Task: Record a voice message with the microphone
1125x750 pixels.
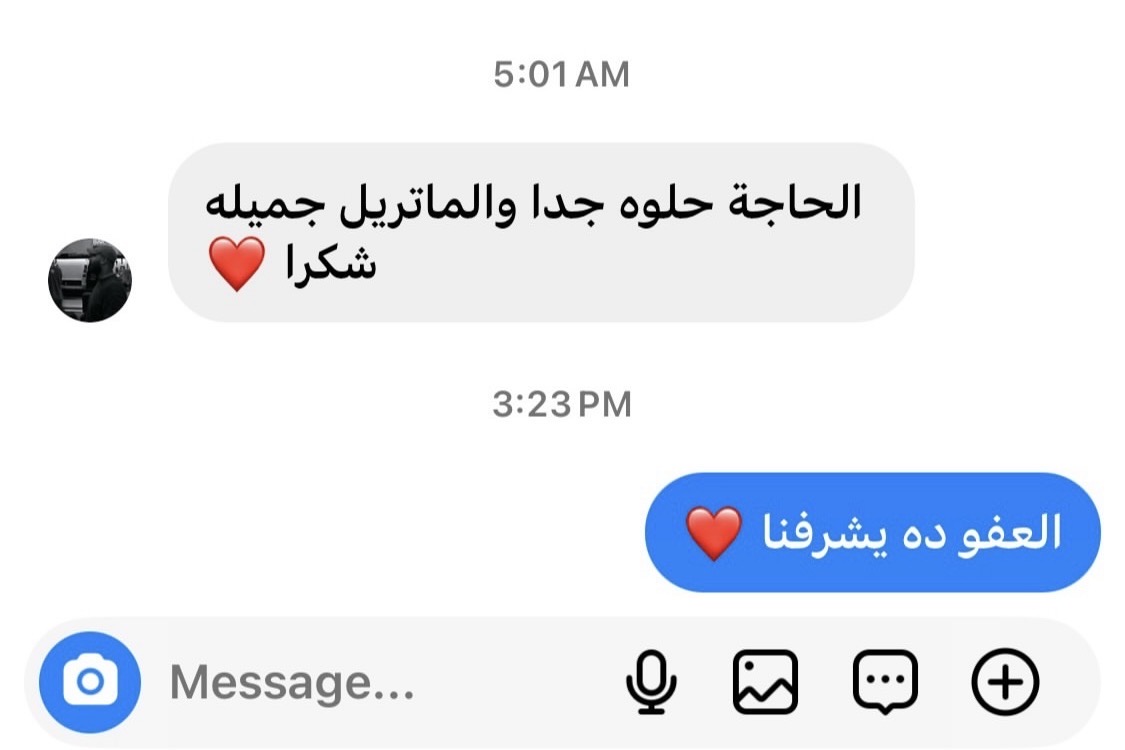Action: click(x=651, y=683)
